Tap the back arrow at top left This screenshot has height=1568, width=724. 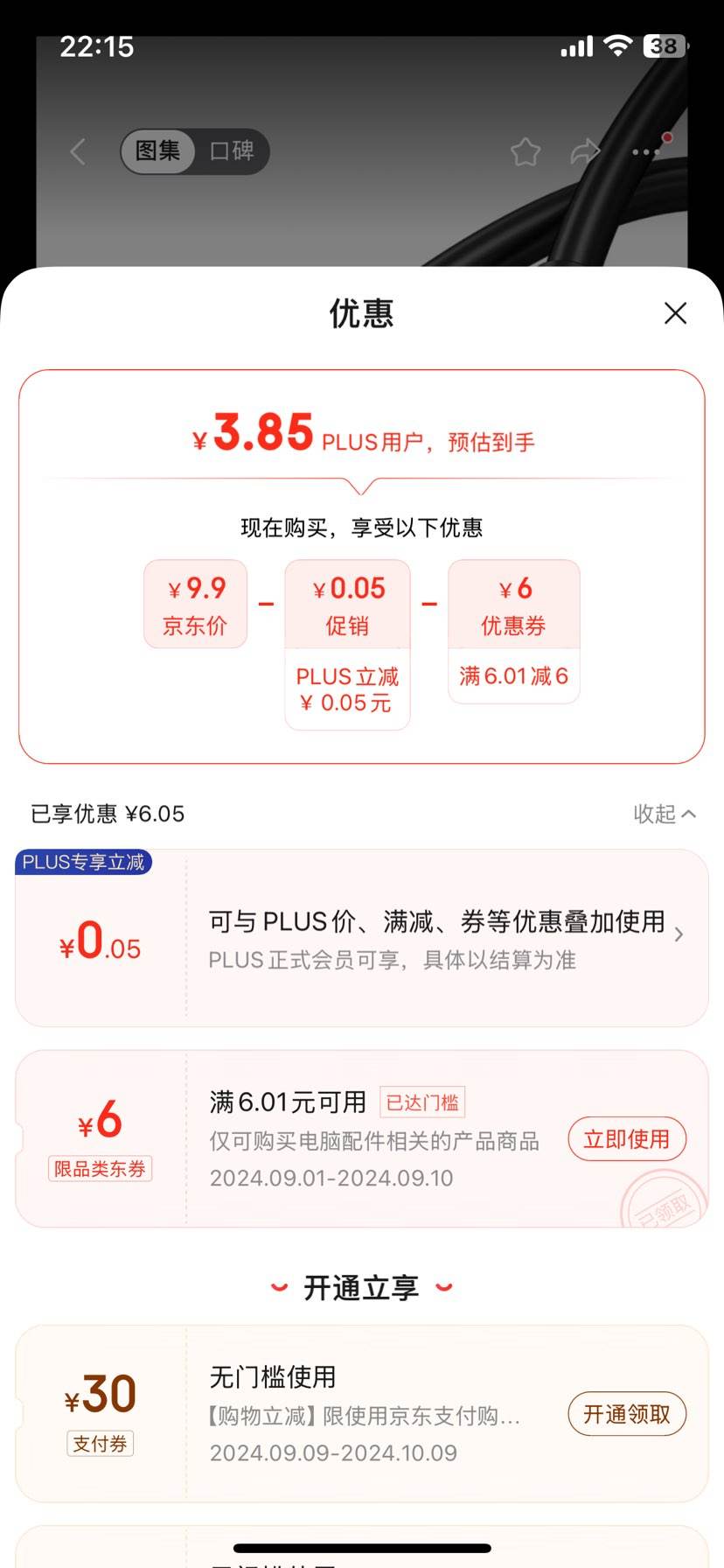coord(77,150)
